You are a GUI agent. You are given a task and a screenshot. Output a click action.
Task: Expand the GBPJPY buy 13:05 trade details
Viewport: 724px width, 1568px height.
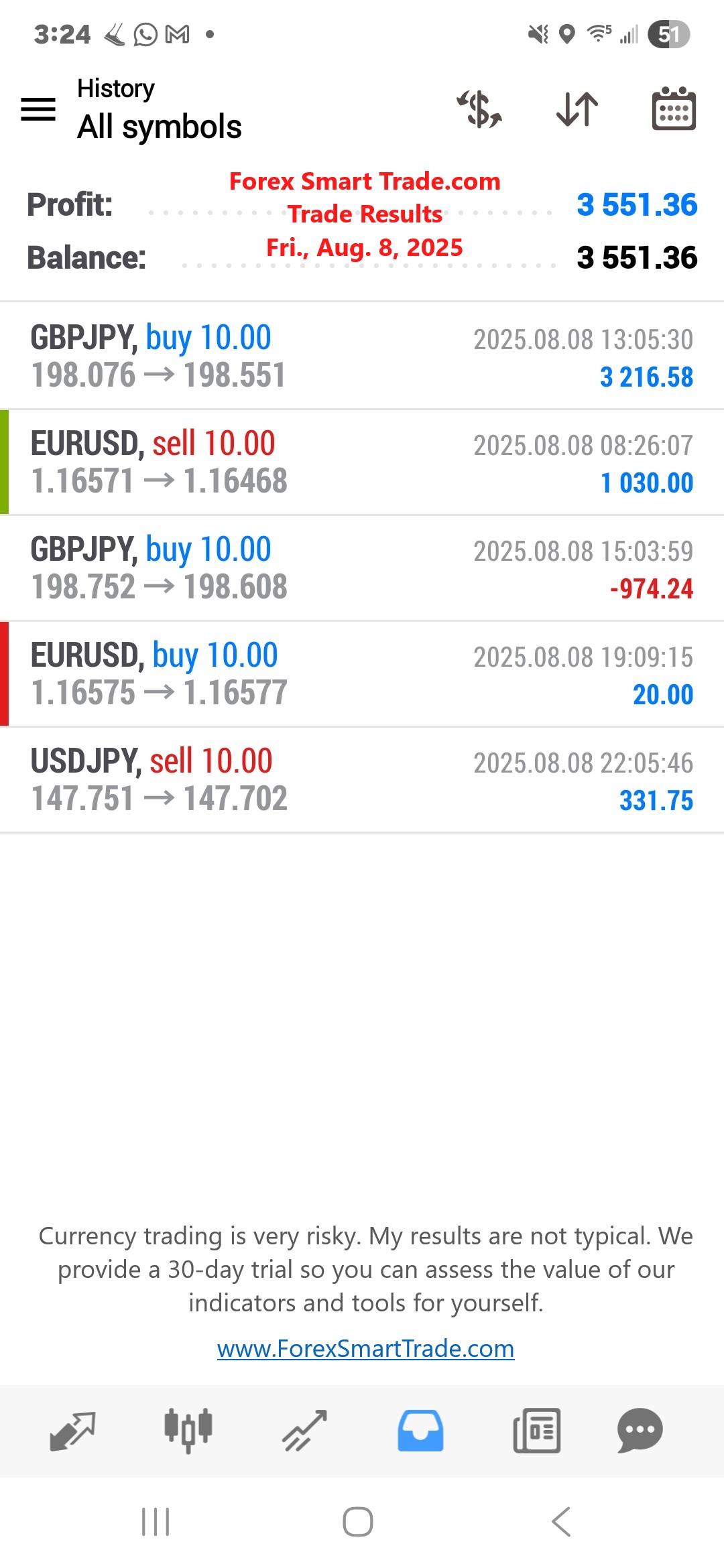coord(362,355)
